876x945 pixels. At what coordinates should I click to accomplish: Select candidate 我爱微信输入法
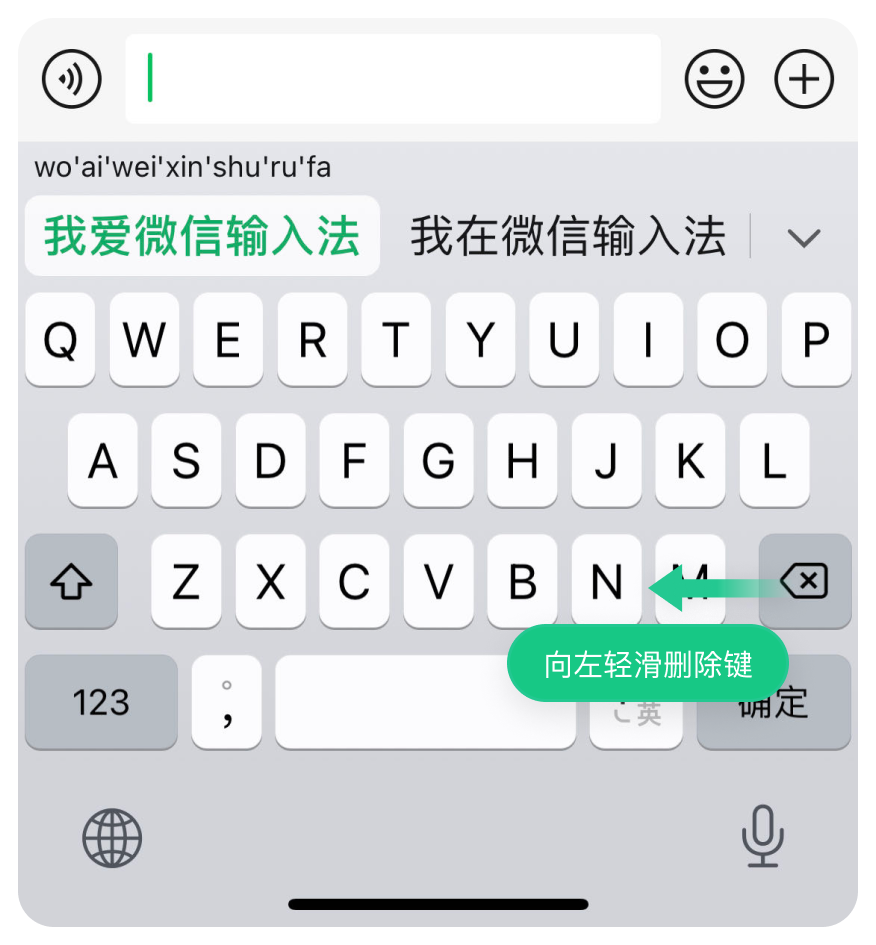click(202, 237)
